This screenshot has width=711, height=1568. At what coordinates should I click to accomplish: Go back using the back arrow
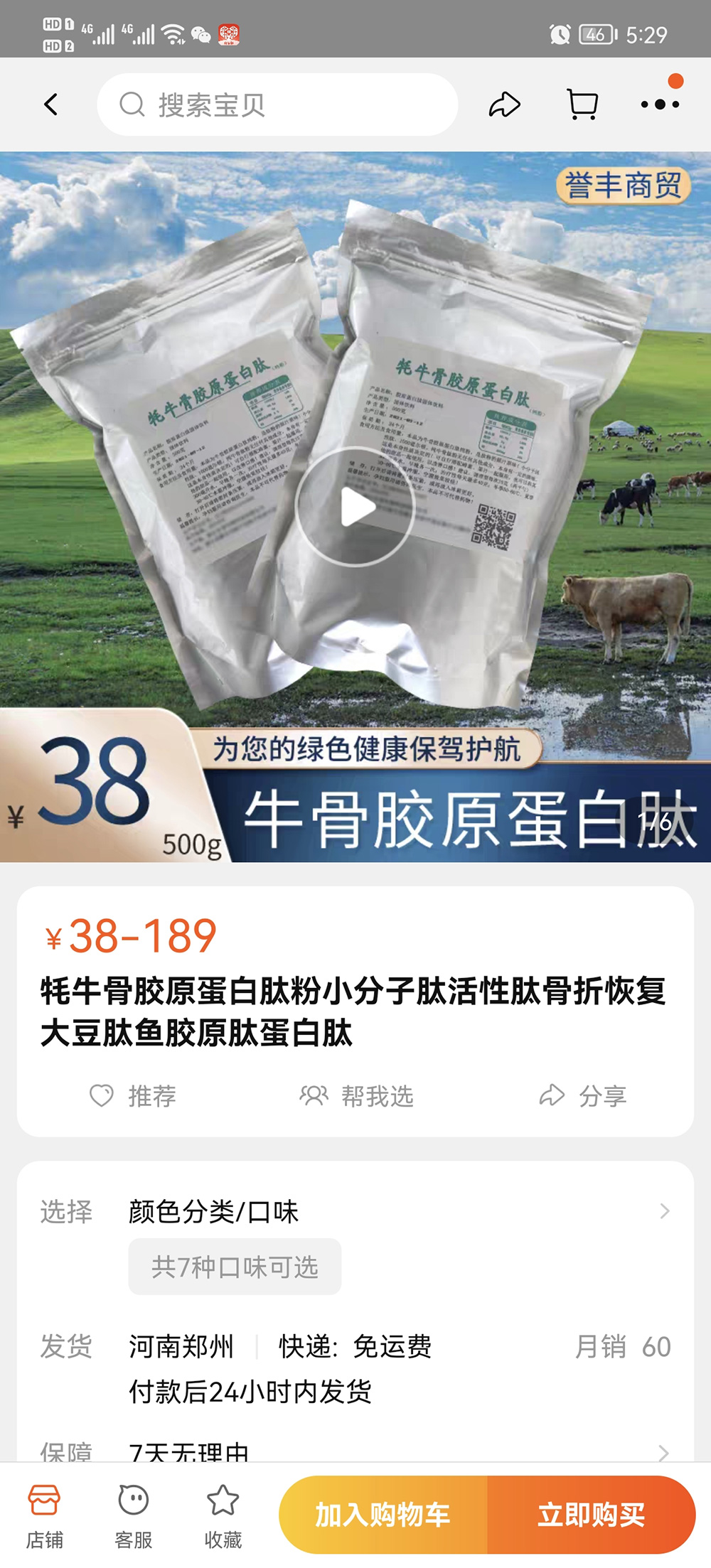point(51,104)
